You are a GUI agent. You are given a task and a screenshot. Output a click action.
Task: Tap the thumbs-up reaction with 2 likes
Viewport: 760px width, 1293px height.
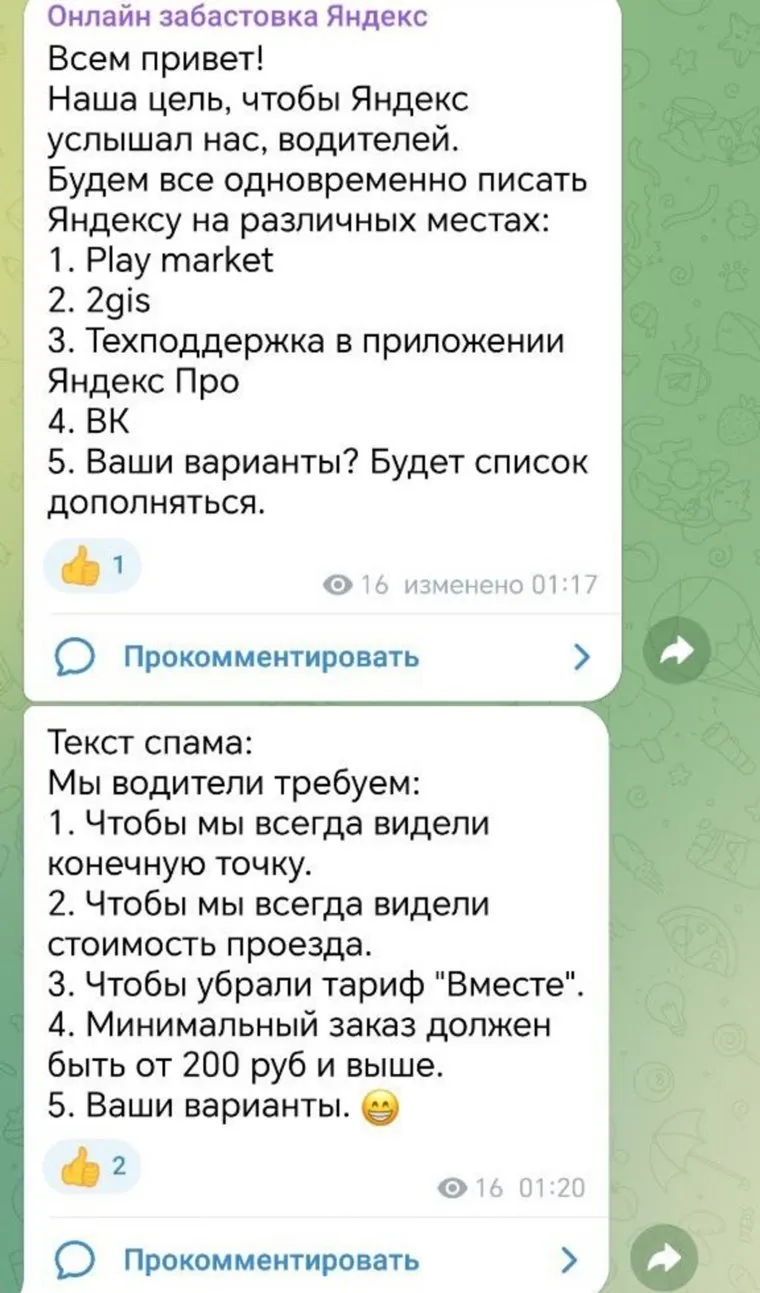pos(94,1167)
